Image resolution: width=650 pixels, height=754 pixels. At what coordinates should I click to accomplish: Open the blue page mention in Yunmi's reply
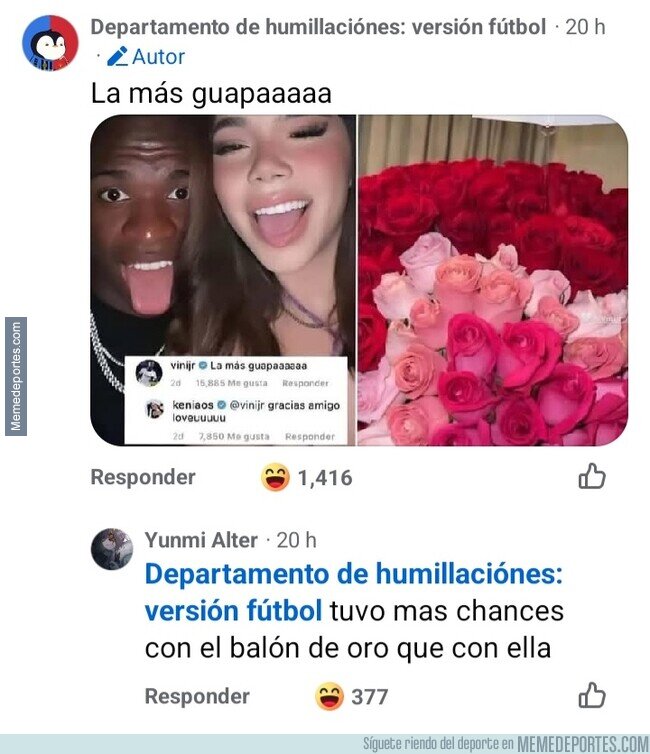(x=353, y=592)
